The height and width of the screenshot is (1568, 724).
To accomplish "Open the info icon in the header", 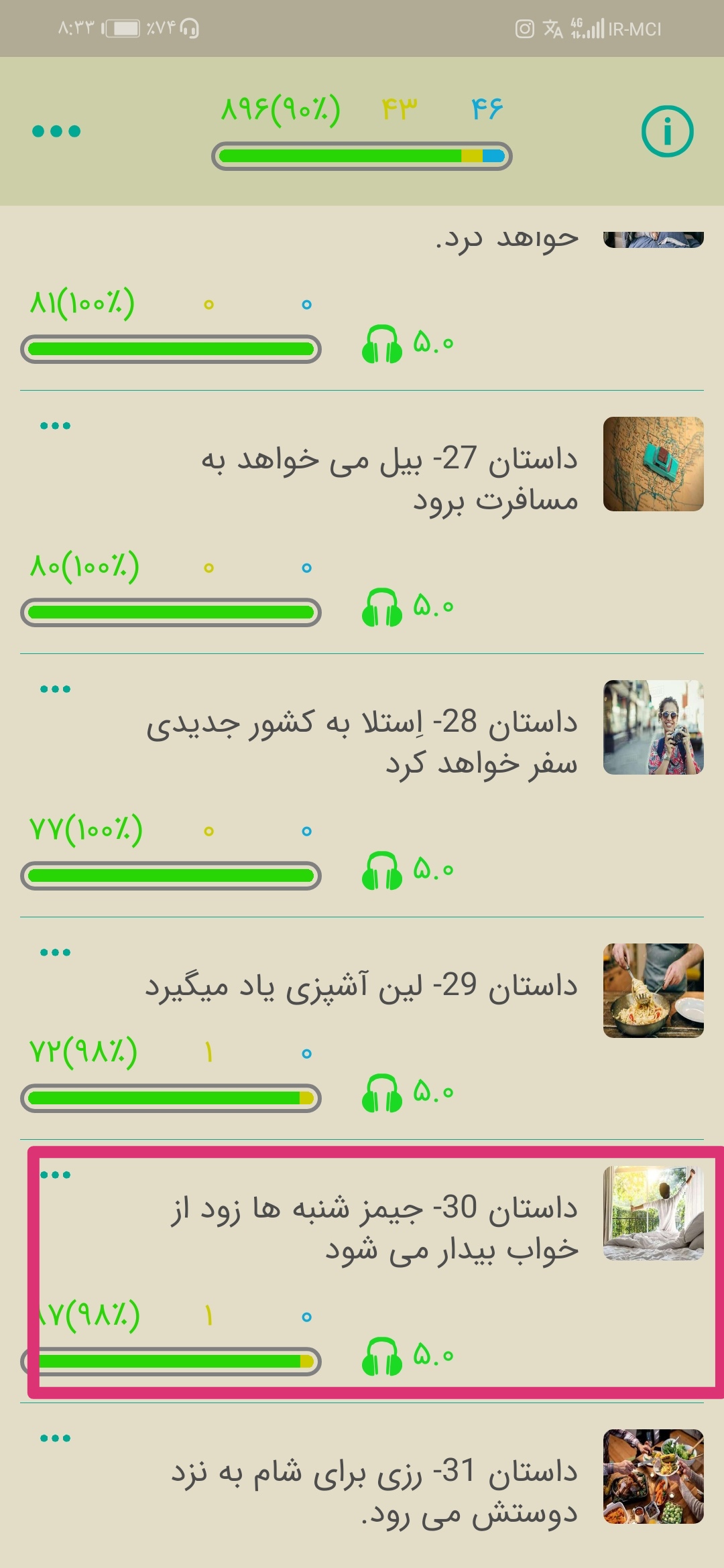I will point(667,131).
